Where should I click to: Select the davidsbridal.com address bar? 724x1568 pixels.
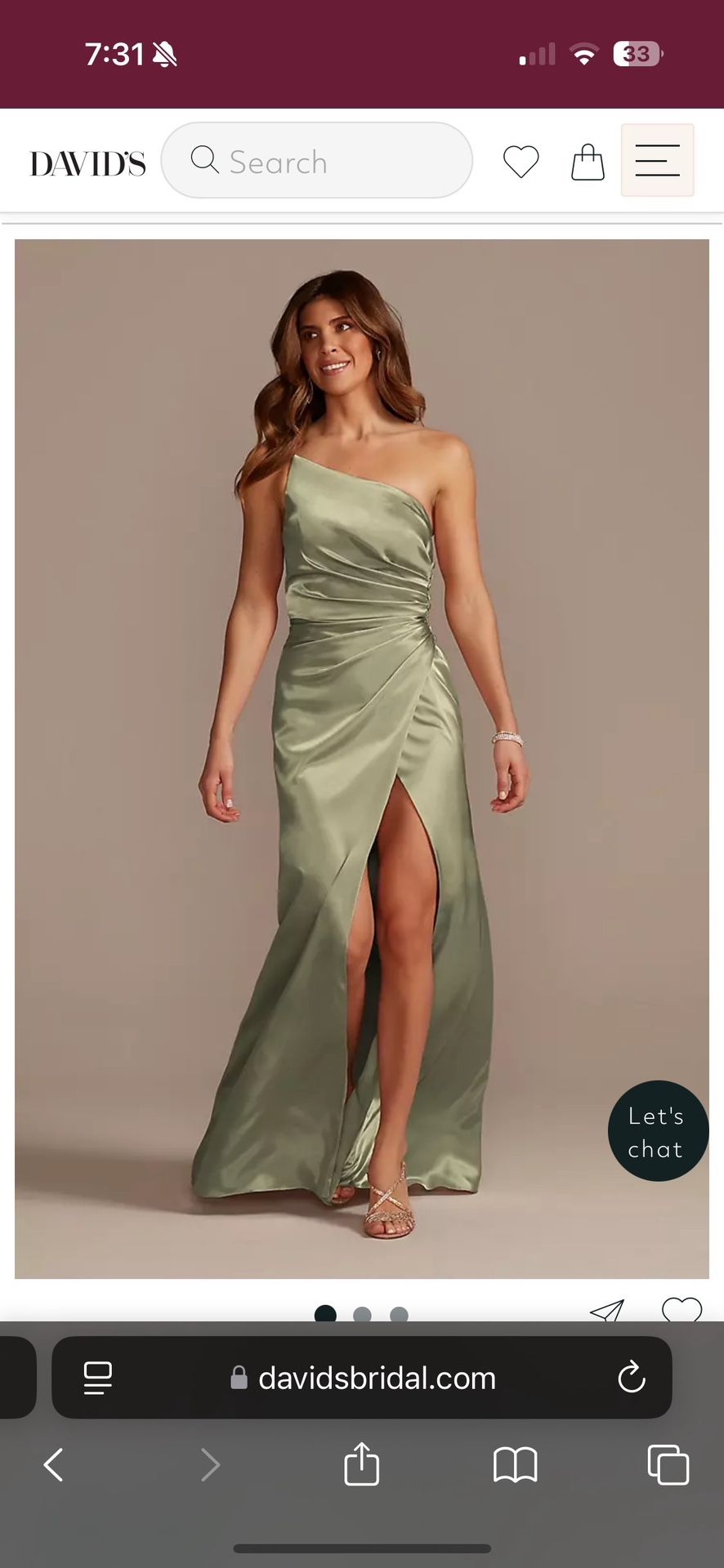click(x=376, y=1378)
